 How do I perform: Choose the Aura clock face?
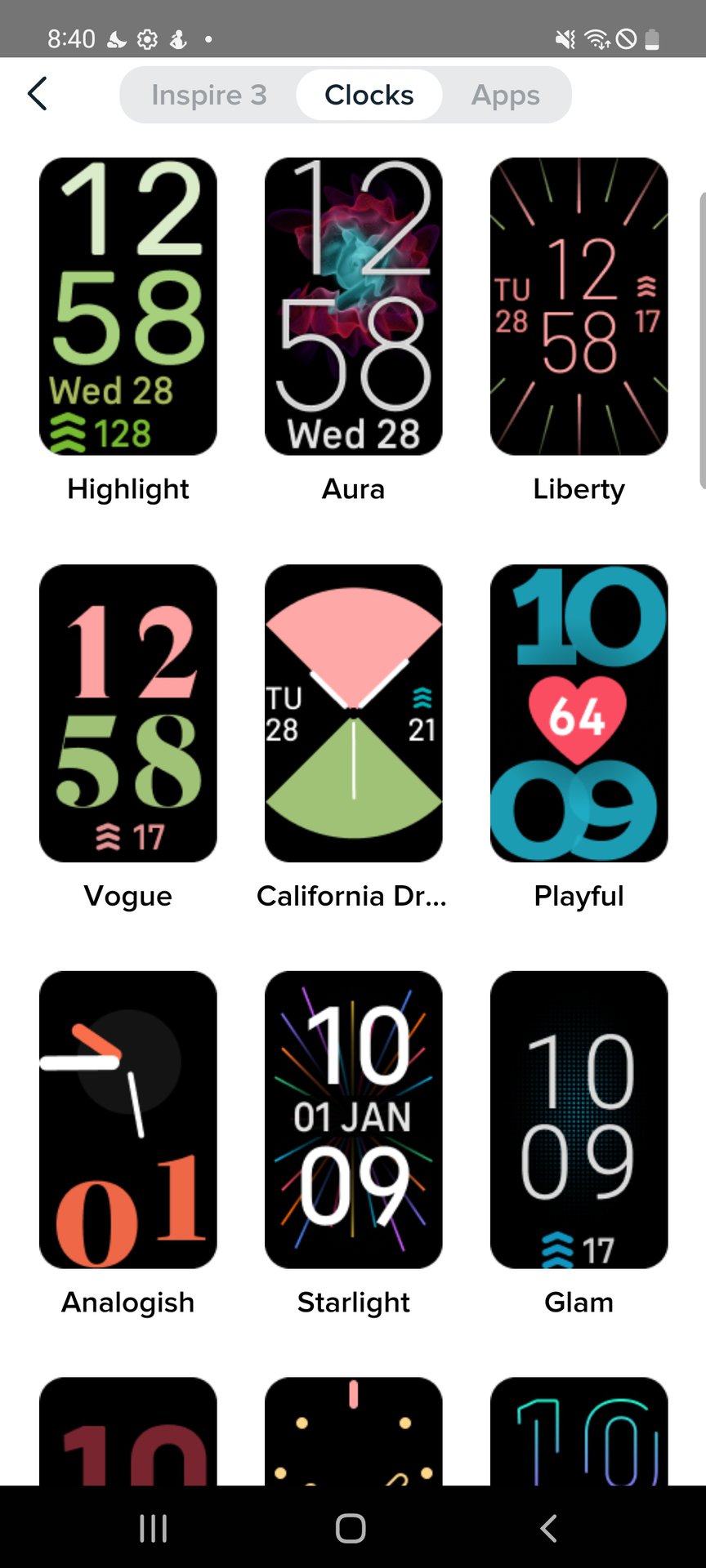(x=353, y=306)
